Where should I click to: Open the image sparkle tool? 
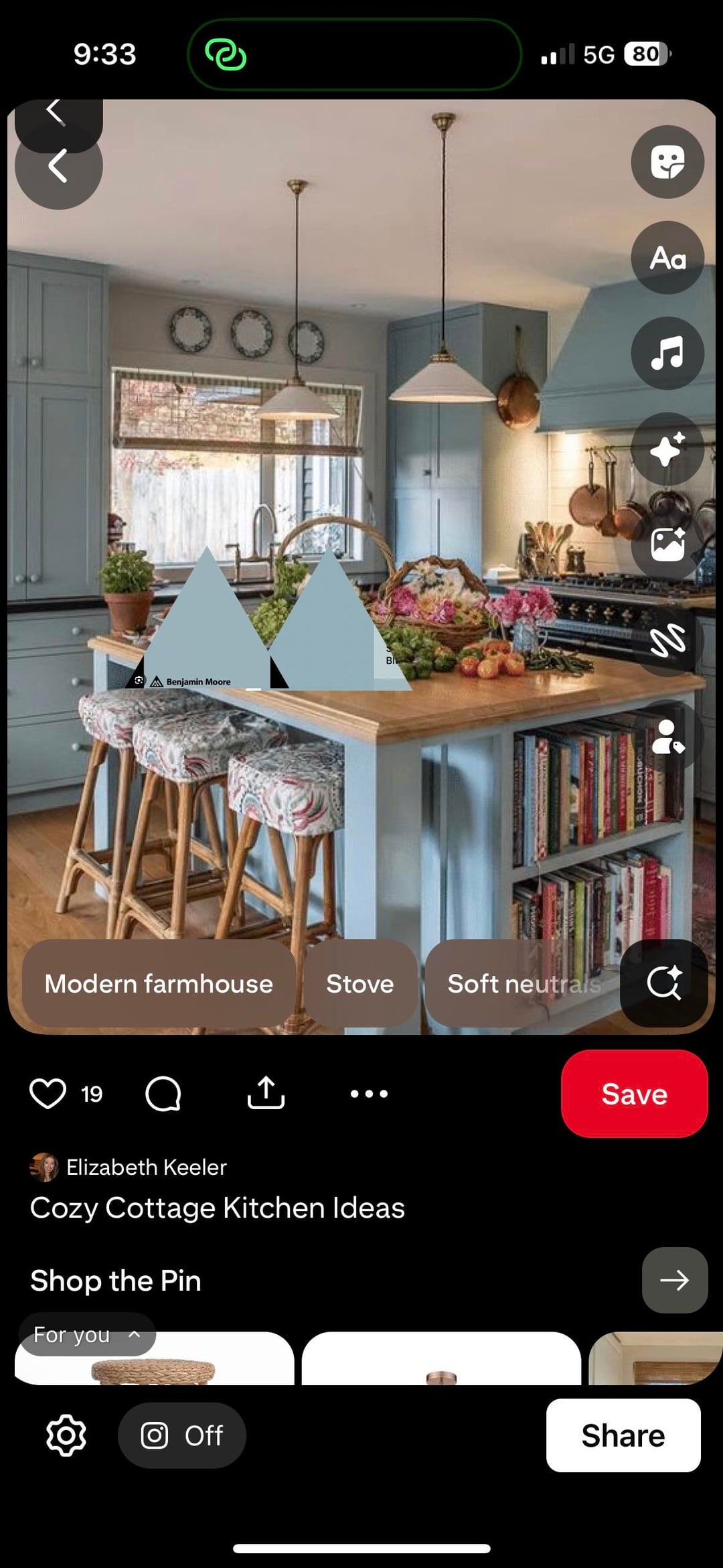pos(667,544)
